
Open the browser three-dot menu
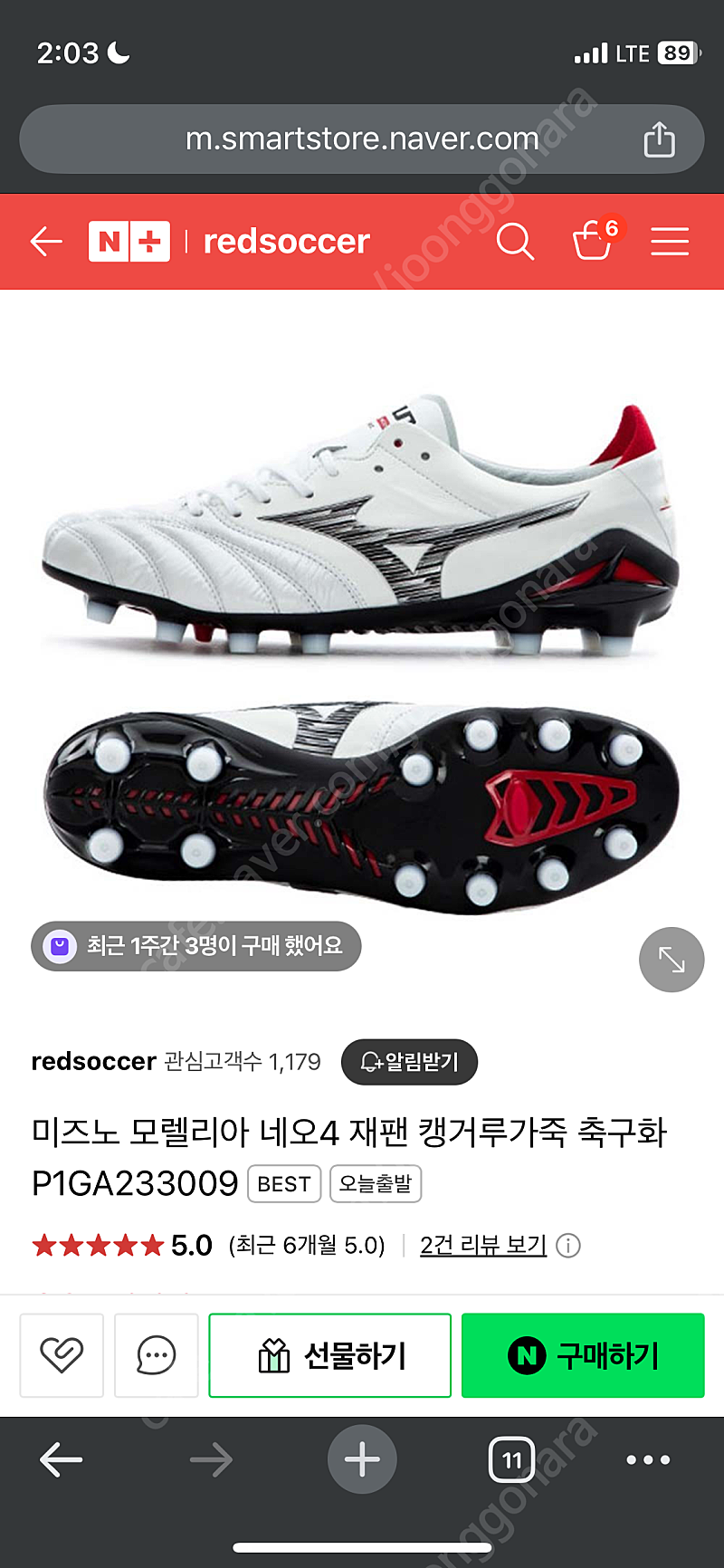point(649,1459)
